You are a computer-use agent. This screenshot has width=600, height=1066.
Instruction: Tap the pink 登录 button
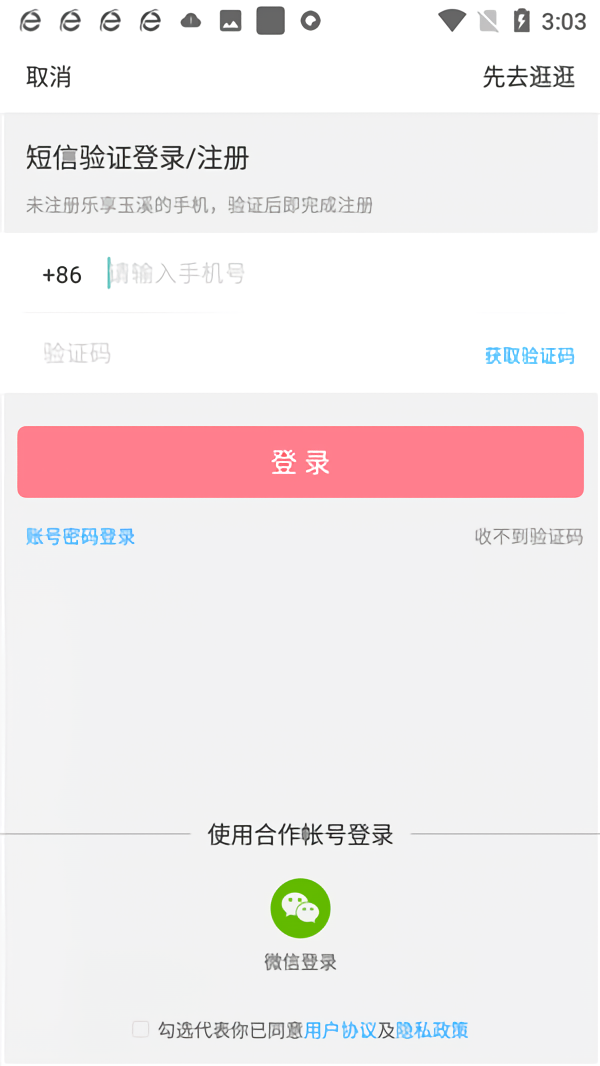pos(300,462)
